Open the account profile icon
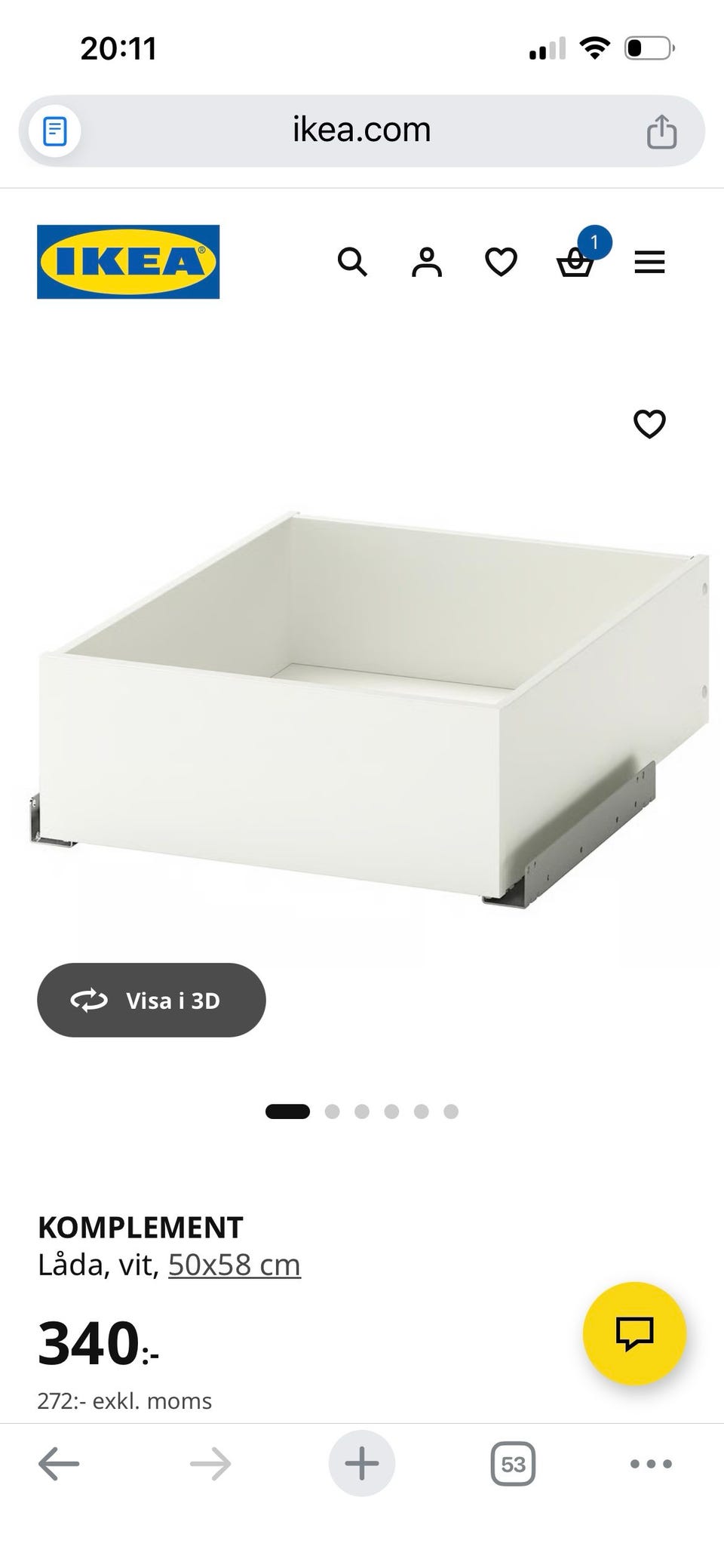 [427, 263]
